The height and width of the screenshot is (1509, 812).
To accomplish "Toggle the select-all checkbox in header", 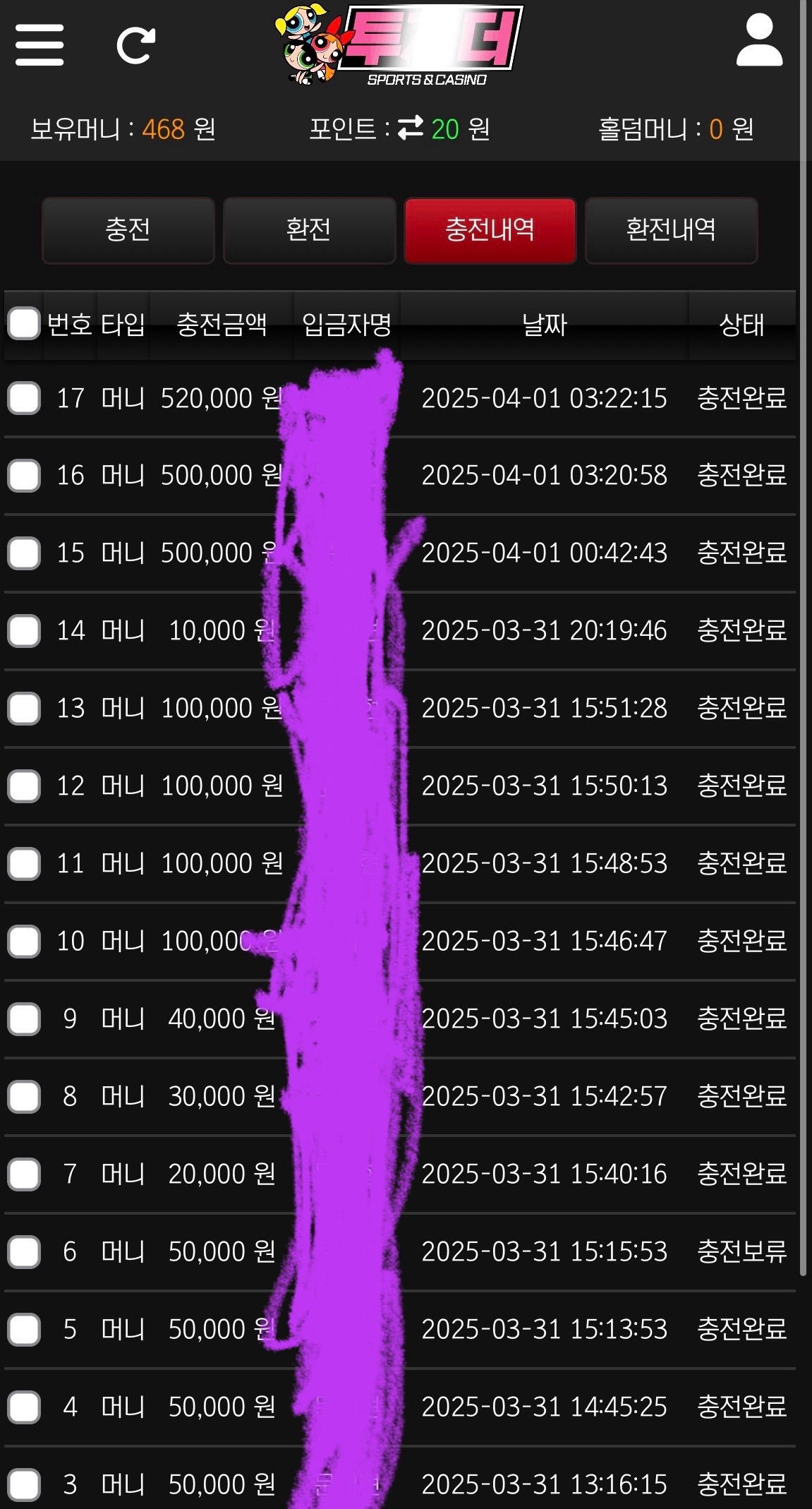I will coord(24,324).
